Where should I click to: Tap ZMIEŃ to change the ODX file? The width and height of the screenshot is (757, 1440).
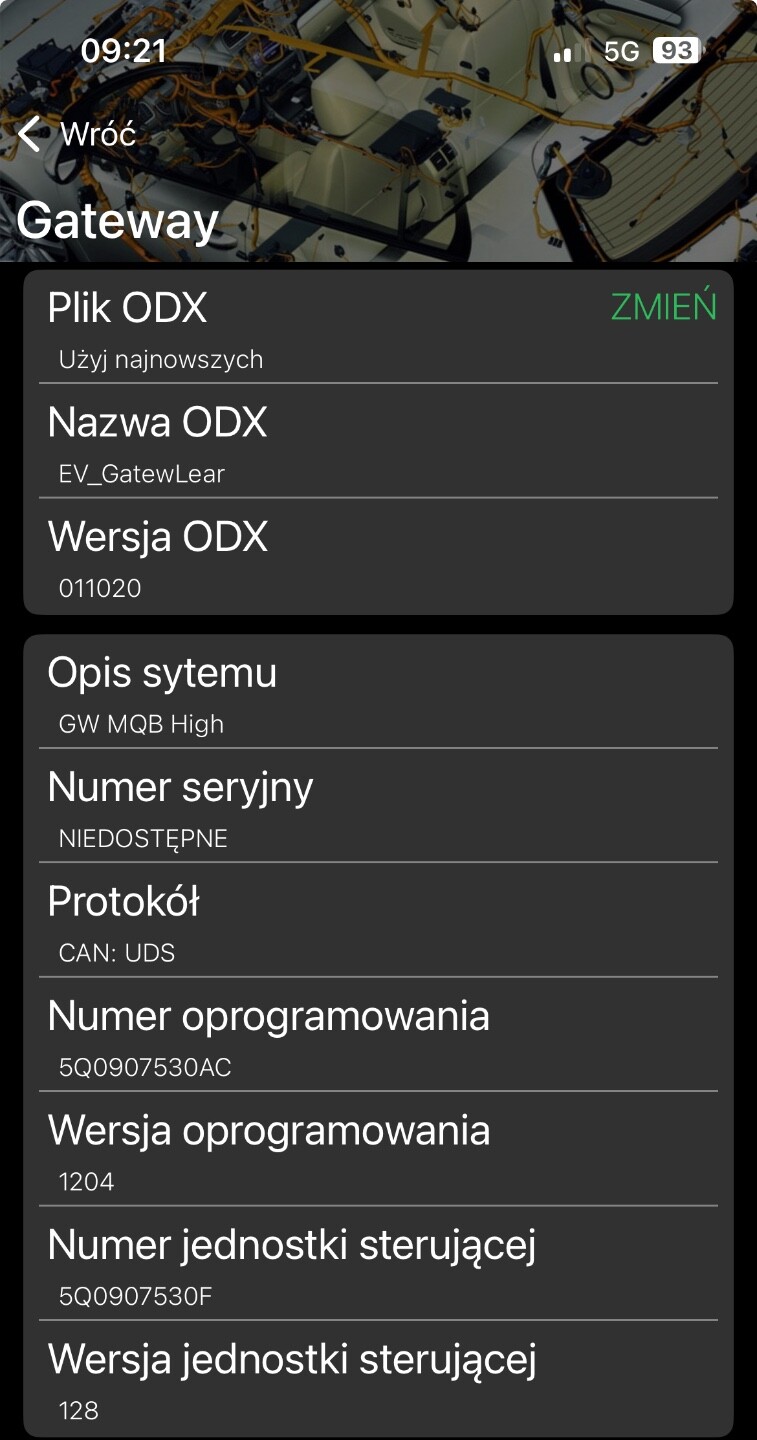pyautogui.click(x=664, y=306)
